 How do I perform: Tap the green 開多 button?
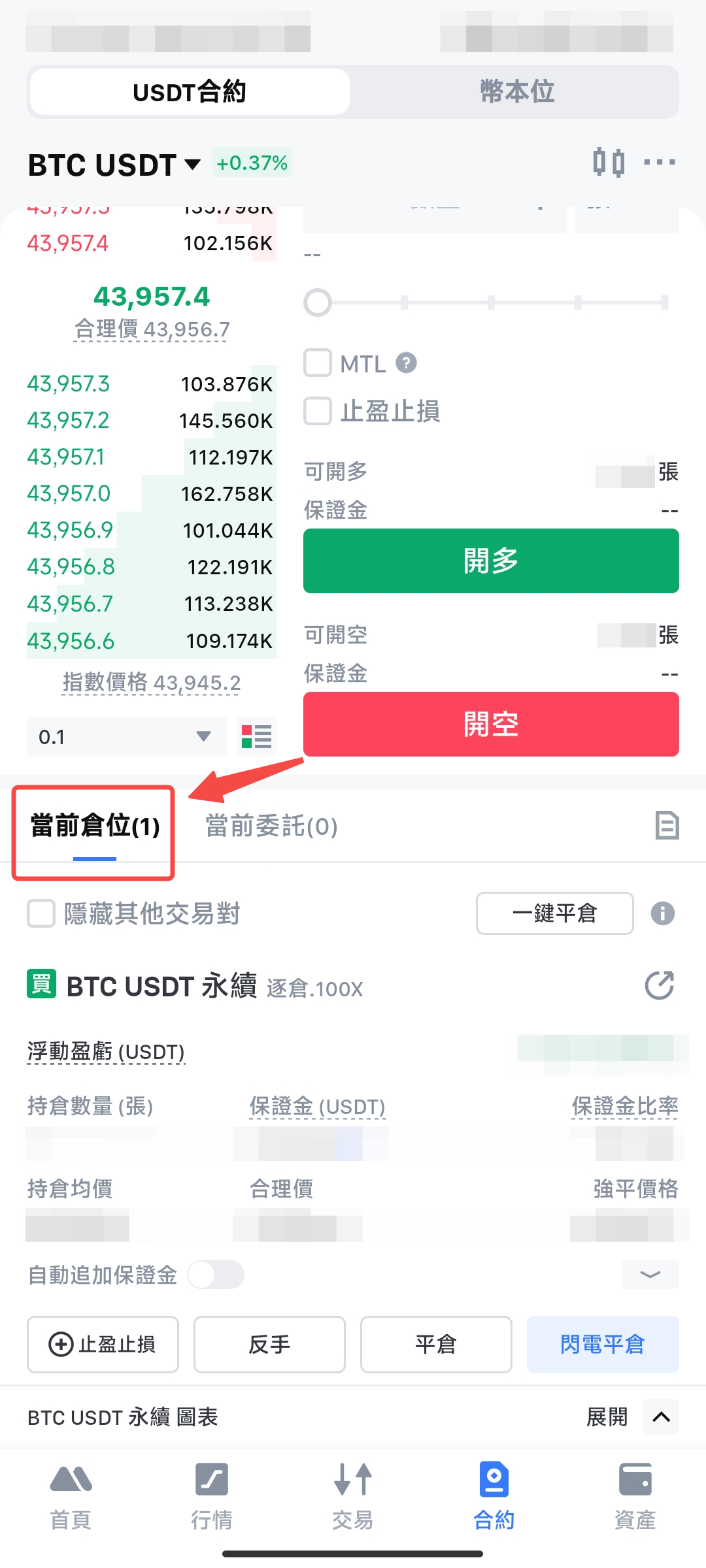tap(491, 561)
